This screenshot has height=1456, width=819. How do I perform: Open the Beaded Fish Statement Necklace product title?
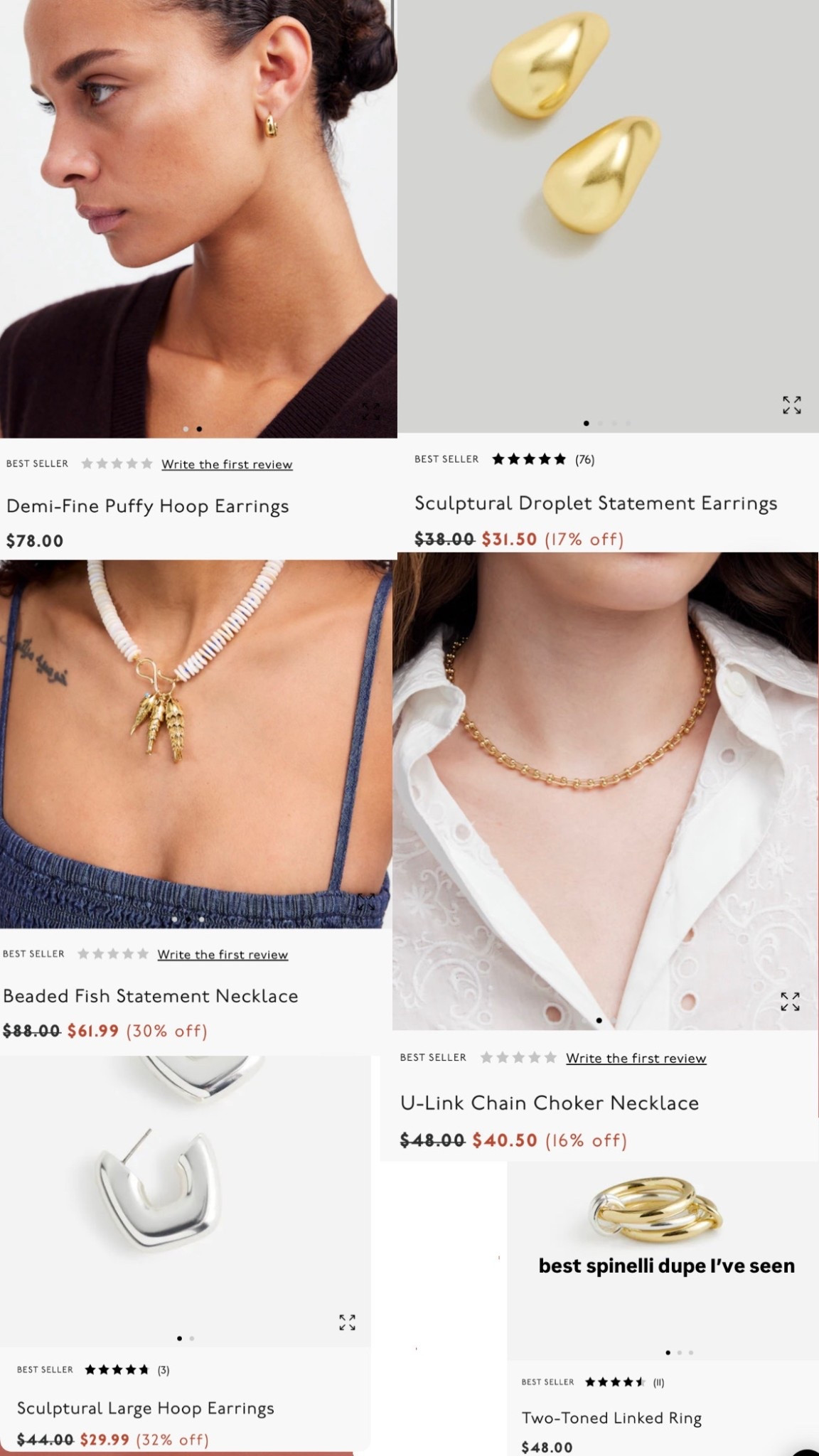[x=151, y=996]
